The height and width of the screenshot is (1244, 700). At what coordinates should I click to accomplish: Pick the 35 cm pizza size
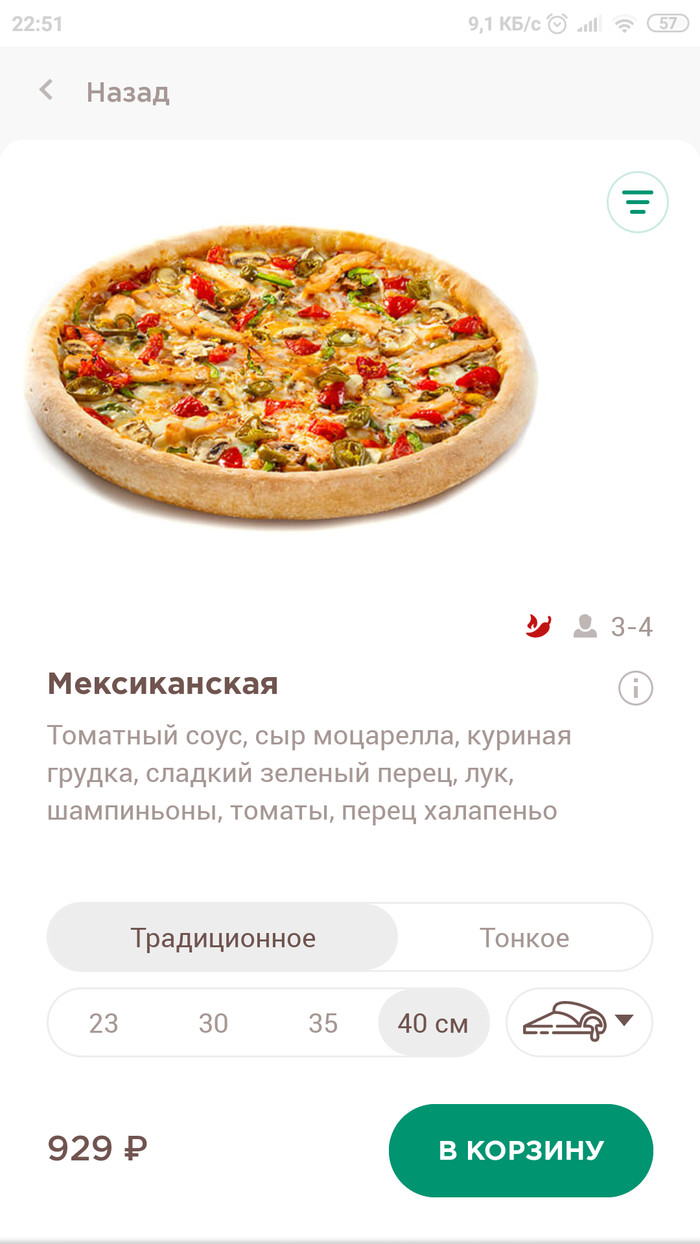tap(323, 1023)
